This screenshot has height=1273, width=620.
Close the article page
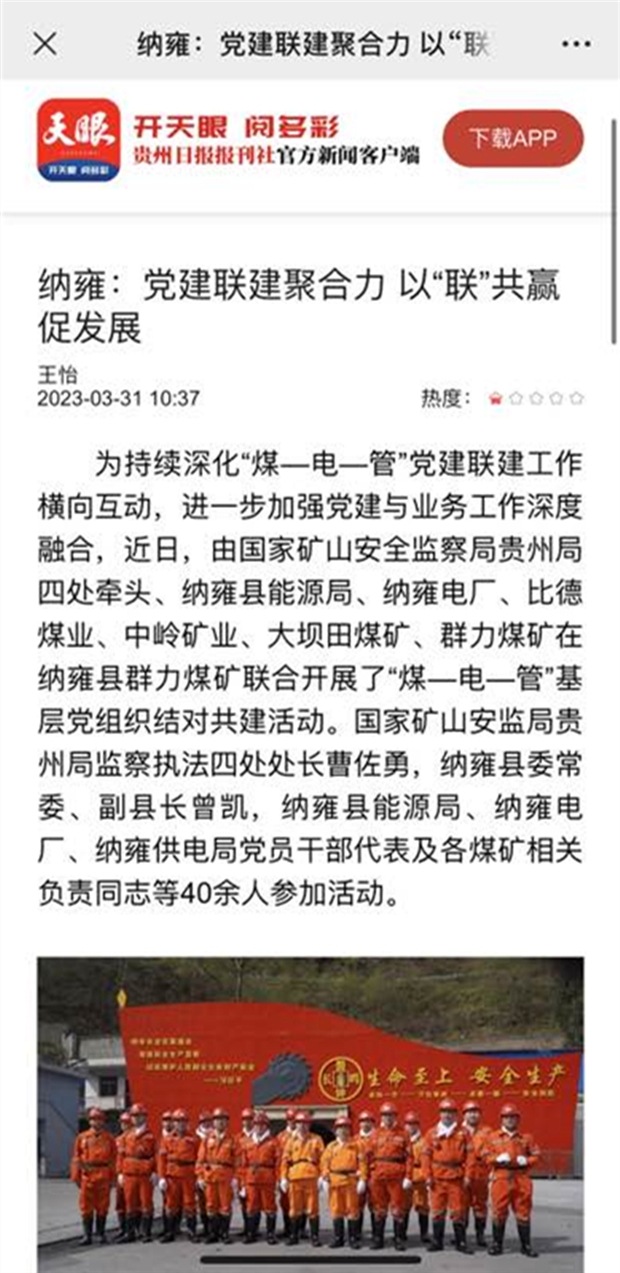45,44
